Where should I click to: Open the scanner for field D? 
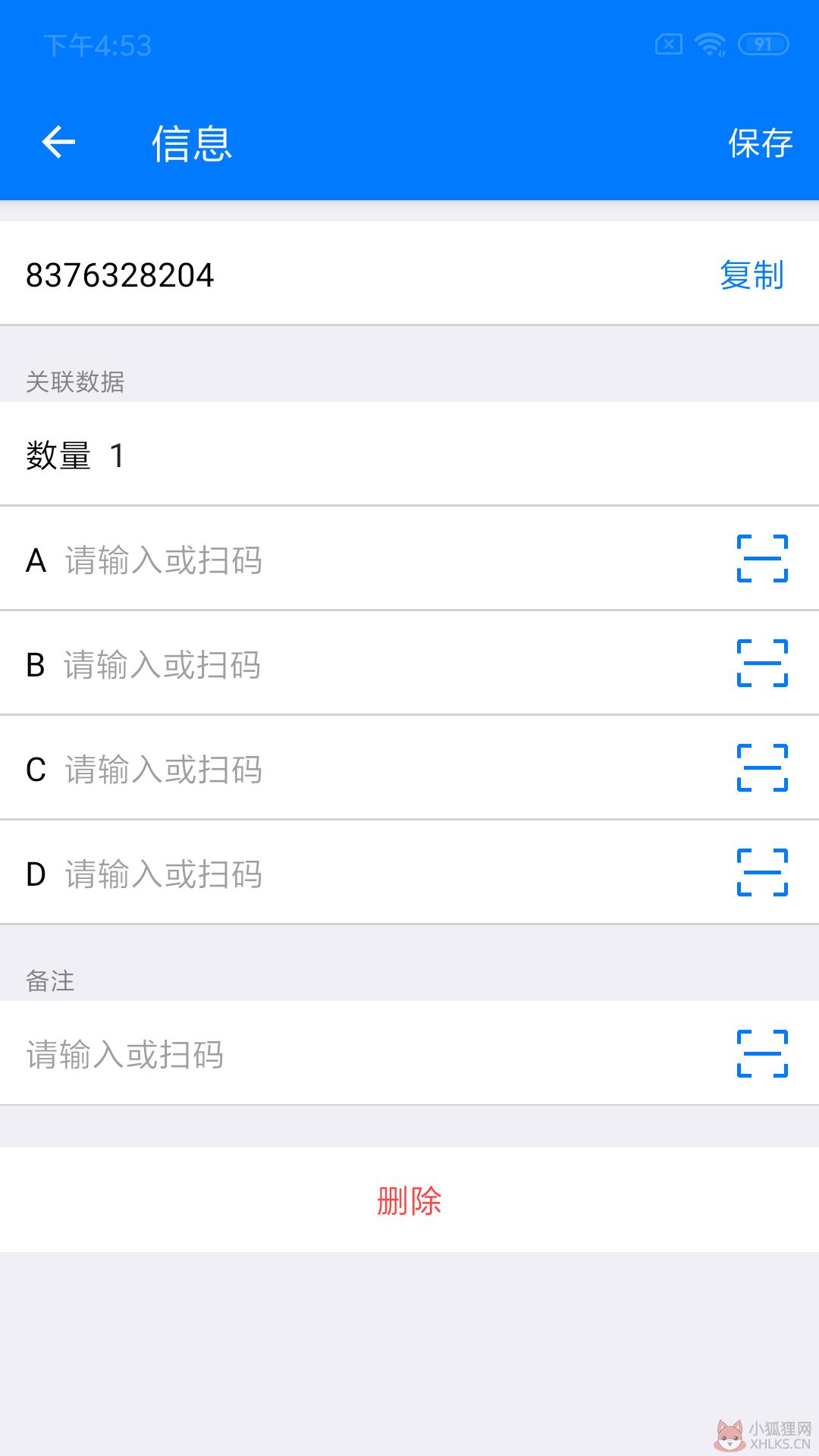coord(762,873)
